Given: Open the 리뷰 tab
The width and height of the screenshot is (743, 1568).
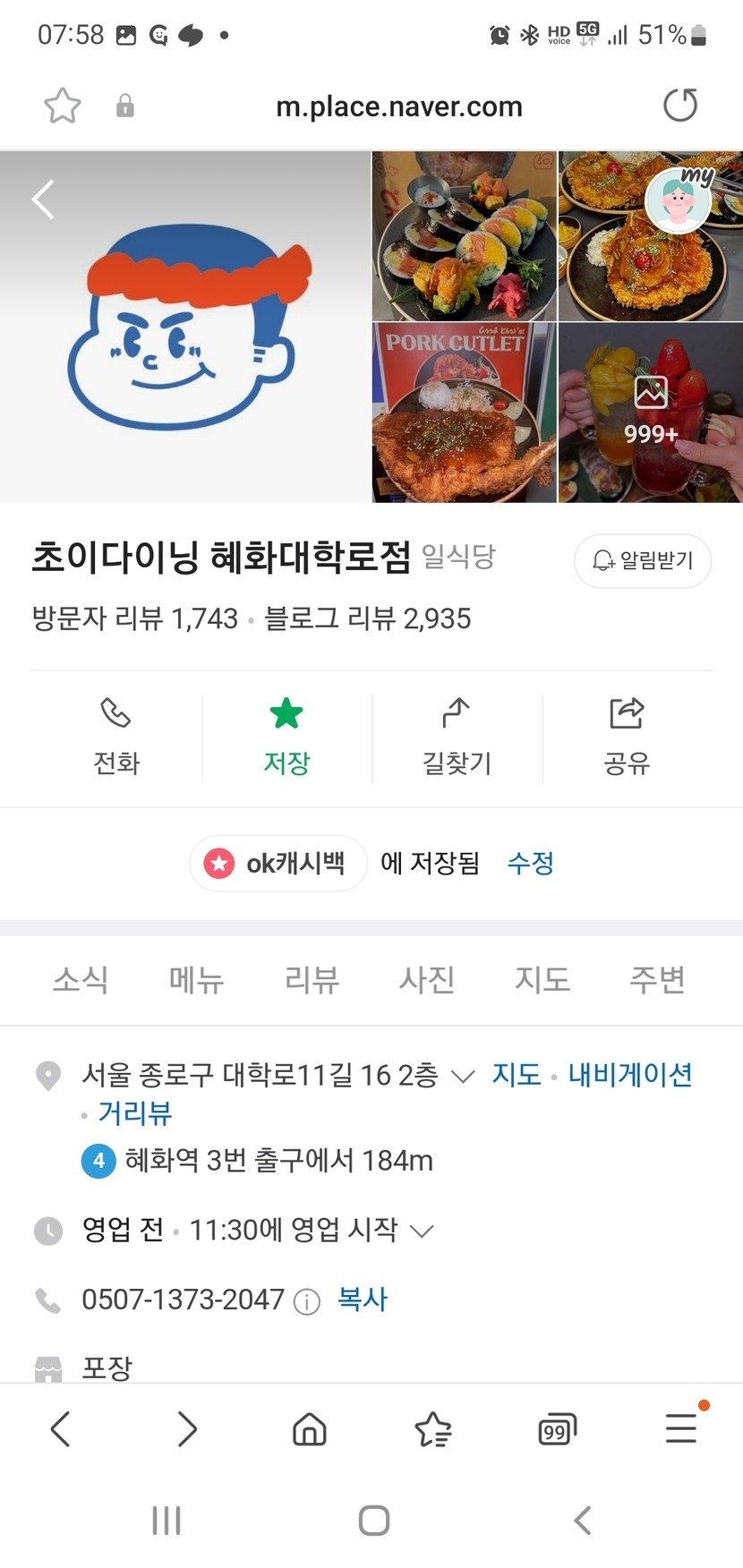Looking at the screenshot, I should click(x=312, y=980).
